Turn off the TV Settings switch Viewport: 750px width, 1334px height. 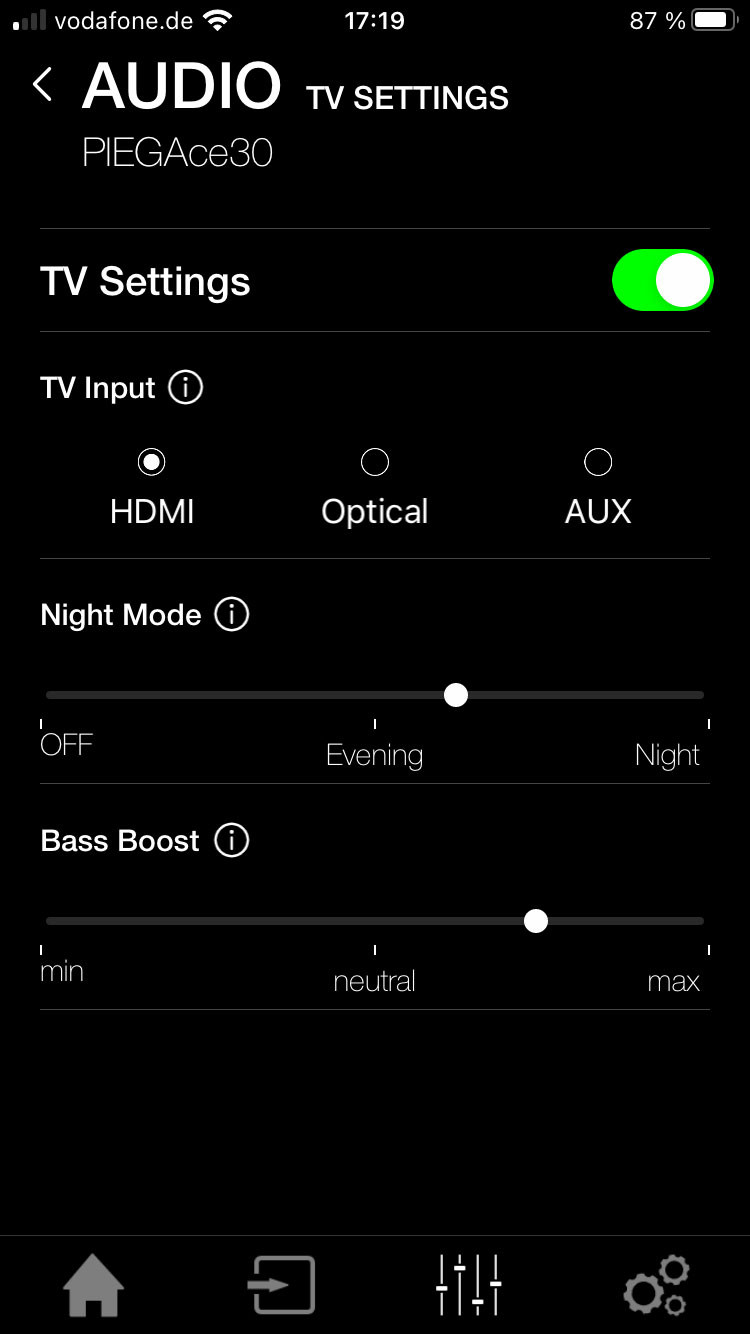[662, 280]
